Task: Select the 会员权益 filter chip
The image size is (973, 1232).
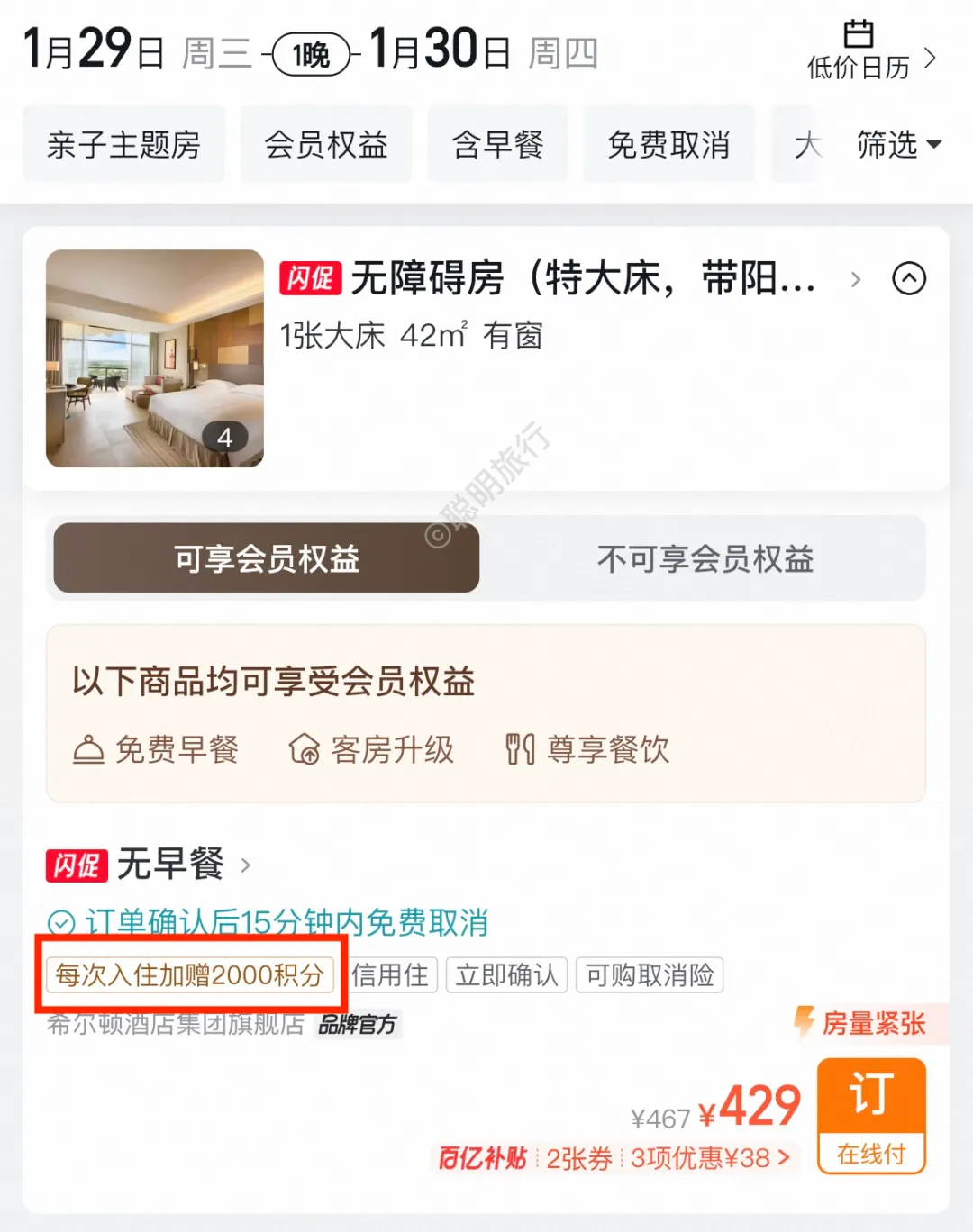Action: (x=325, y=144)
